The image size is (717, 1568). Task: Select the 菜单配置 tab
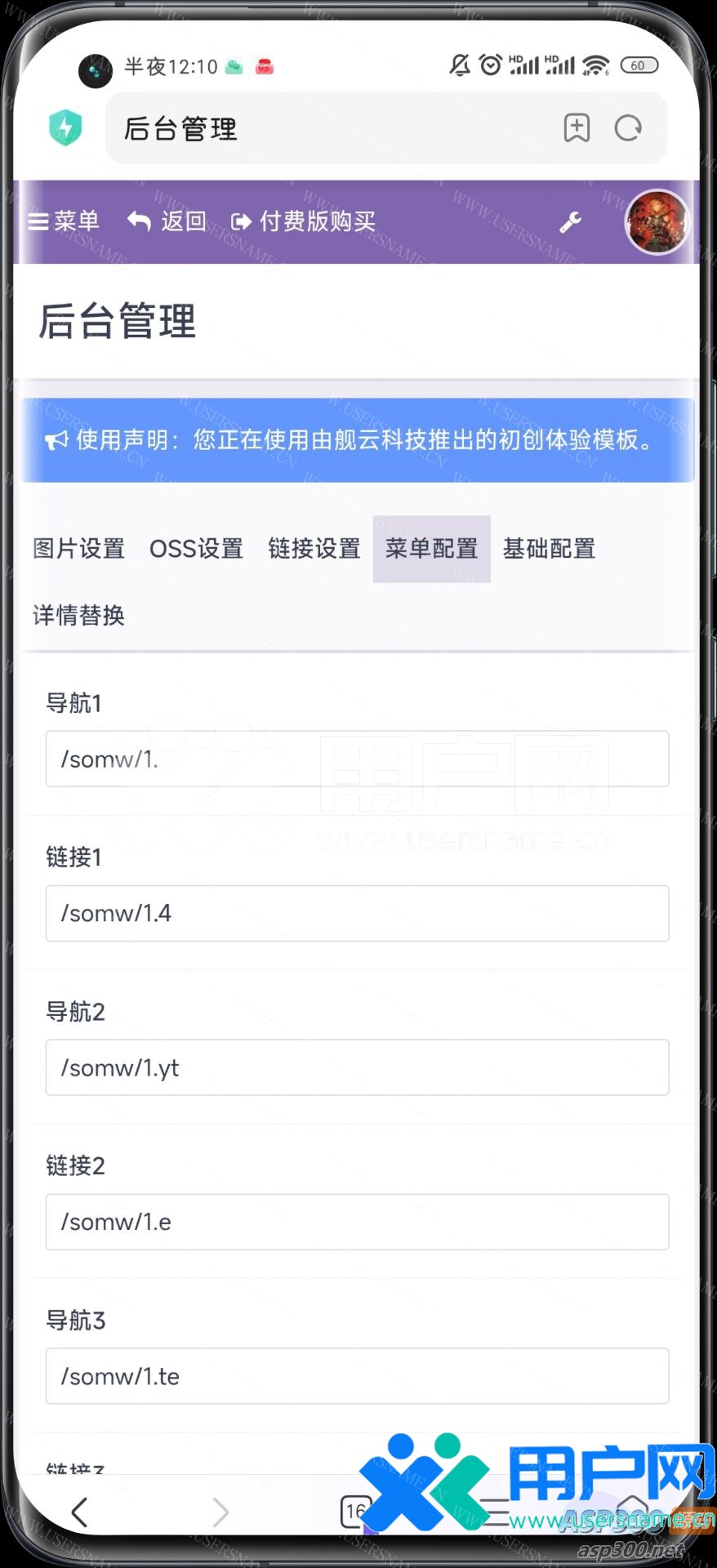431,549
